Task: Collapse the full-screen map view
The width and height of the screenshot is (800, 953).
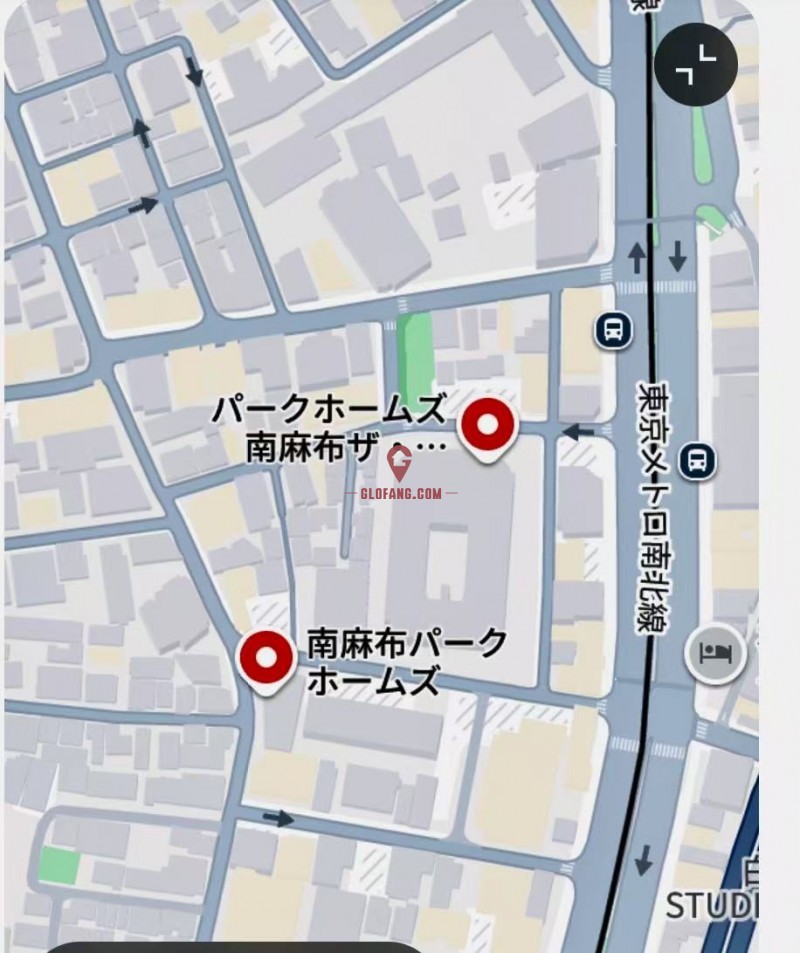Action: (696, 65)
